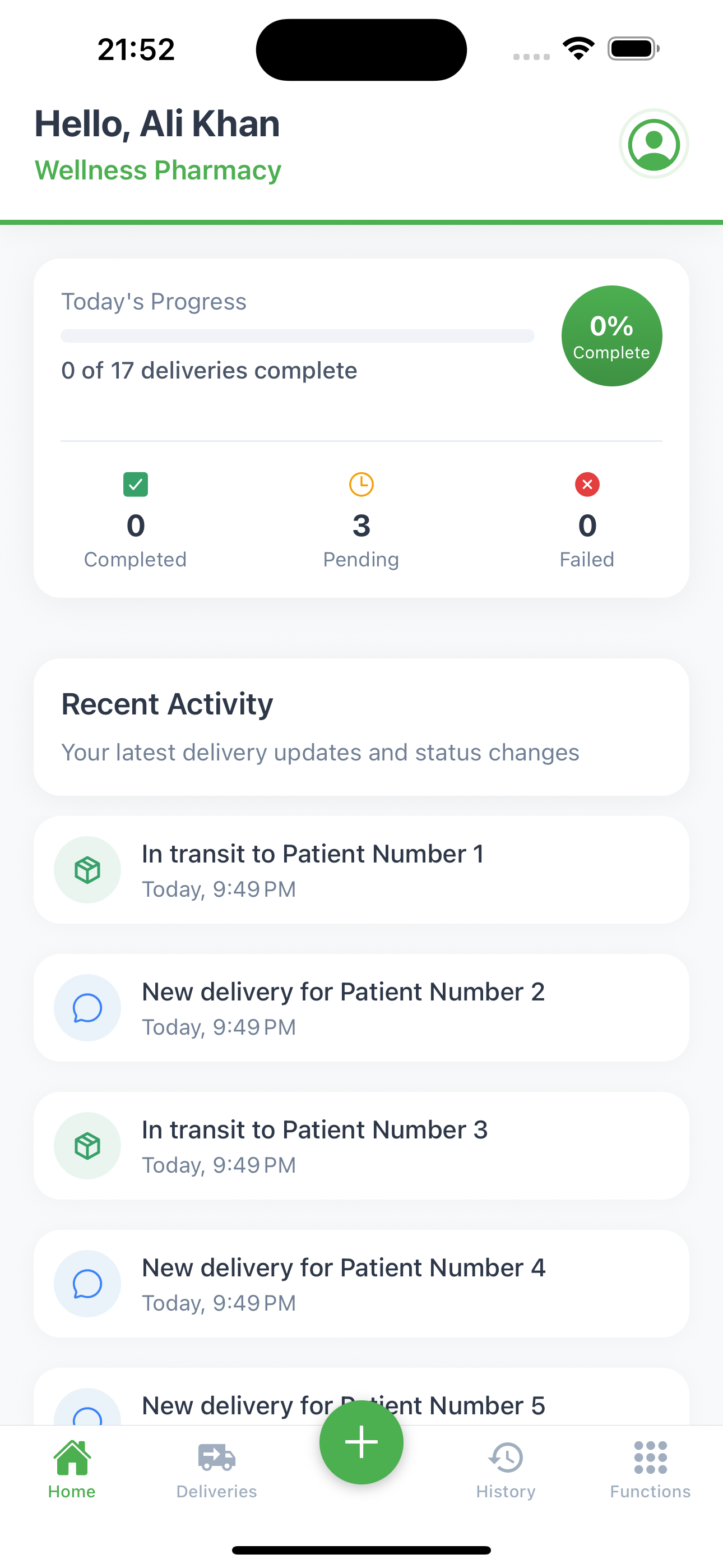View new delivery for Patient Number 4

pyautogui.click(x=361, y=1284)
